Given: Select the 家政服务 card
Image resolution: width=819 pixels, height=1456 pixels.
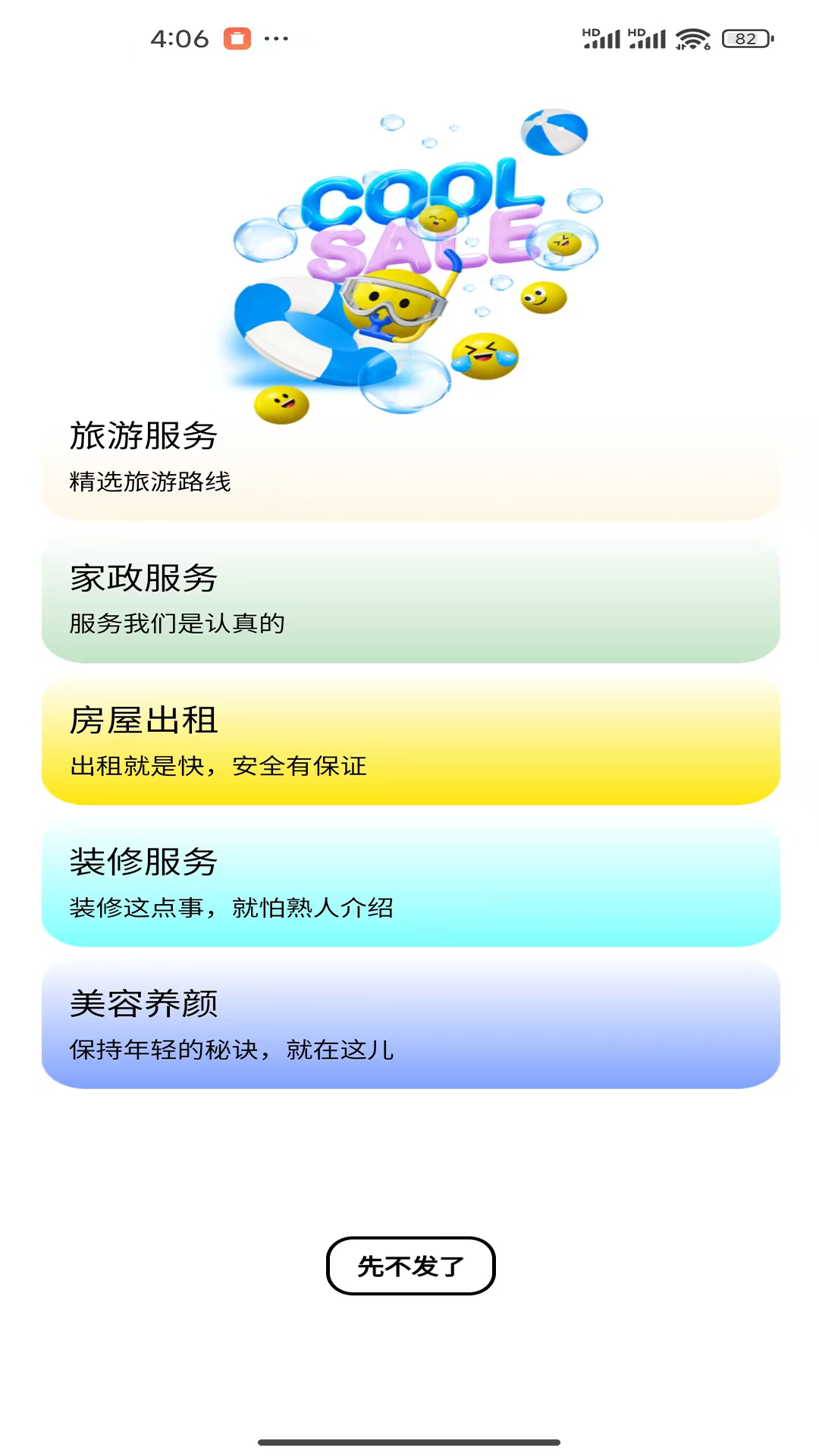Looking at the screenshot, I should coord(409,599).
